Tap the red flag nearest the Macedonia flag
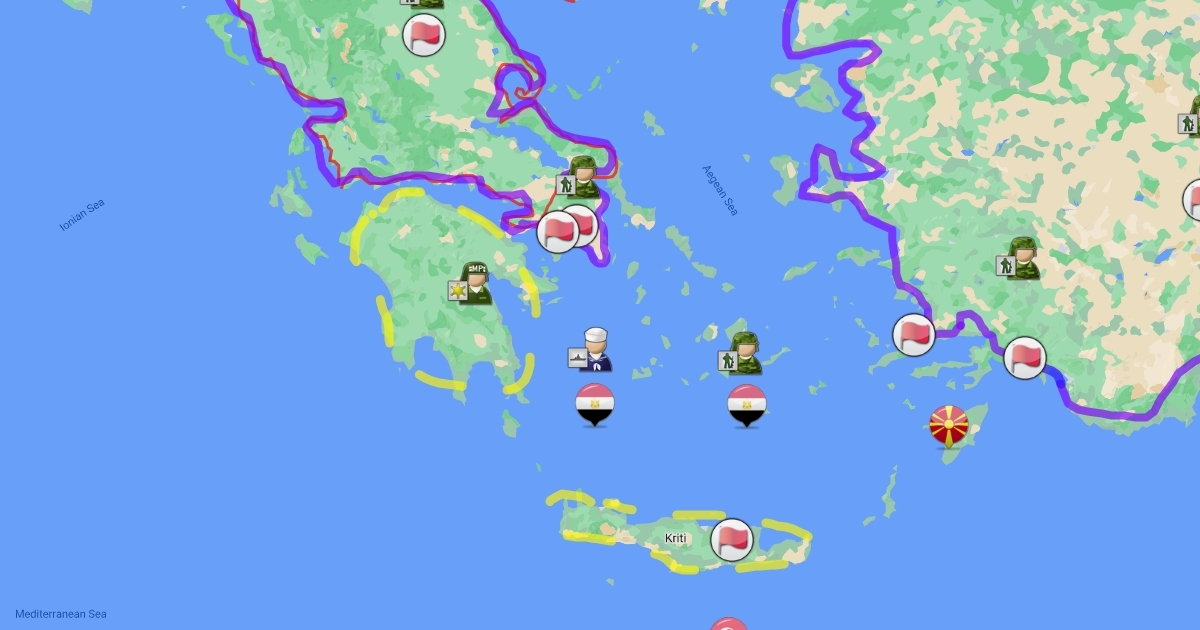This screenshot has height=630, width=1200. click(x=914, y=335)
